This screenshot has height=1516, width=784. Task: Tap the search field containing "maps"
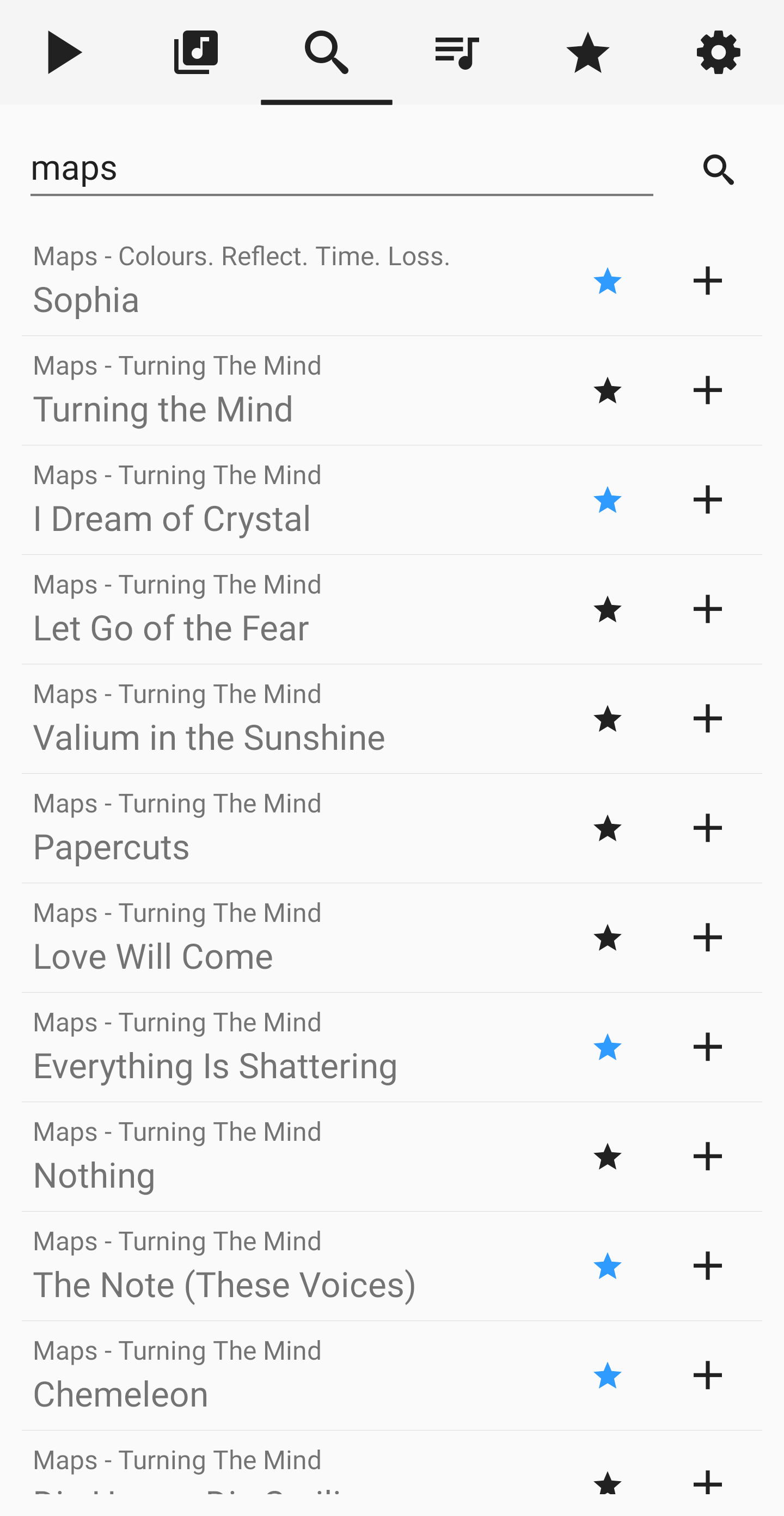(341, 169)
